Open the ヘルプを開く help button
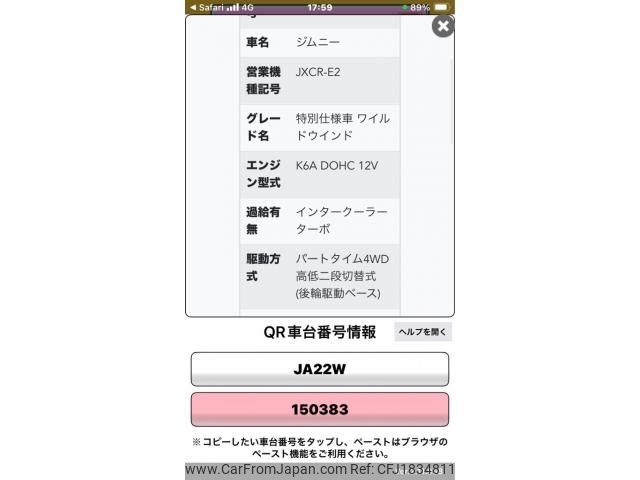 (x=423, y=332)
